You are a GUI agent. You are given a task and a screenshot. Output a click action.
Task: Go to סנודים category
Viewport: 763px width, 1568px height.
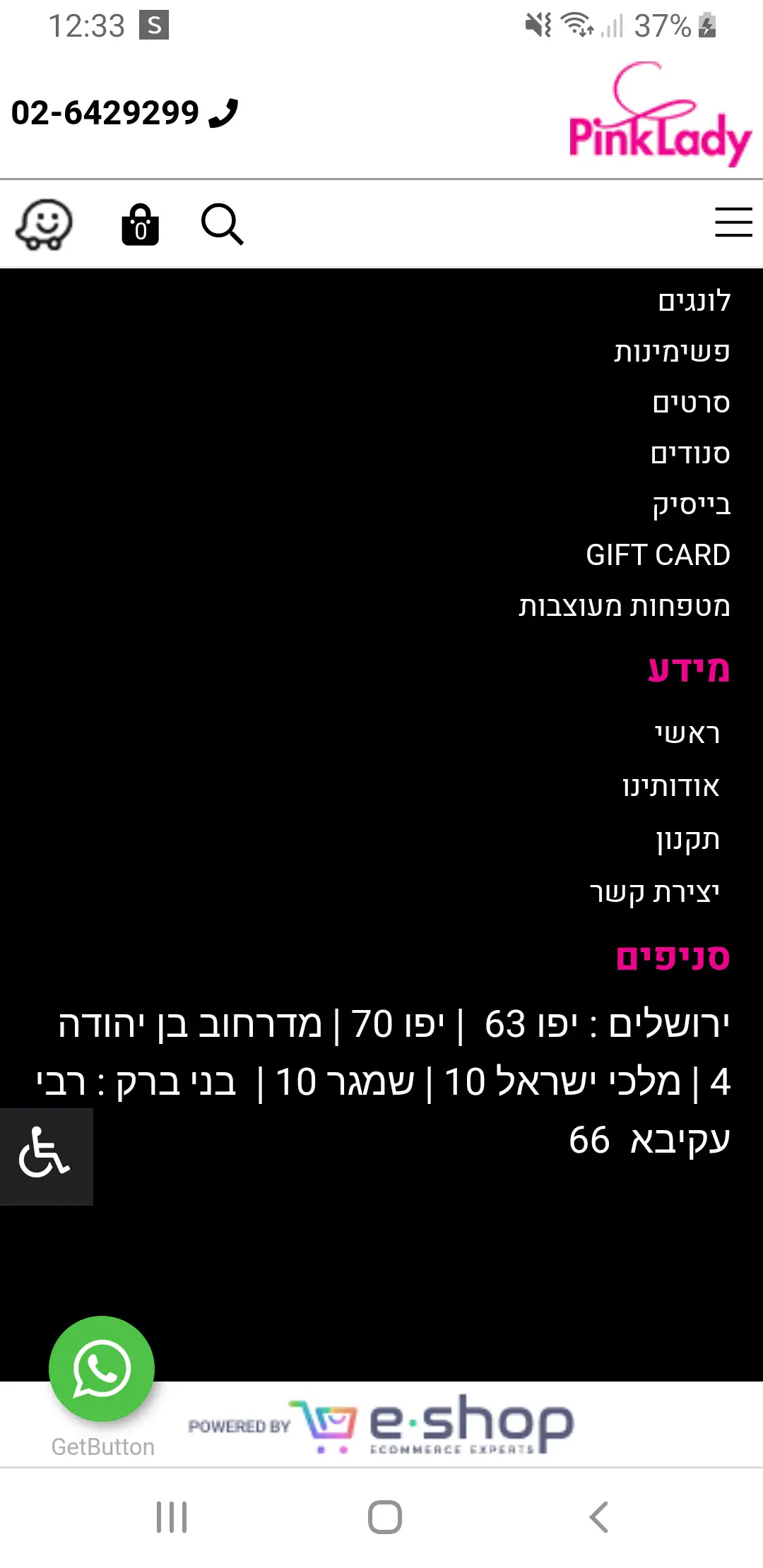[x=690, y=453]
